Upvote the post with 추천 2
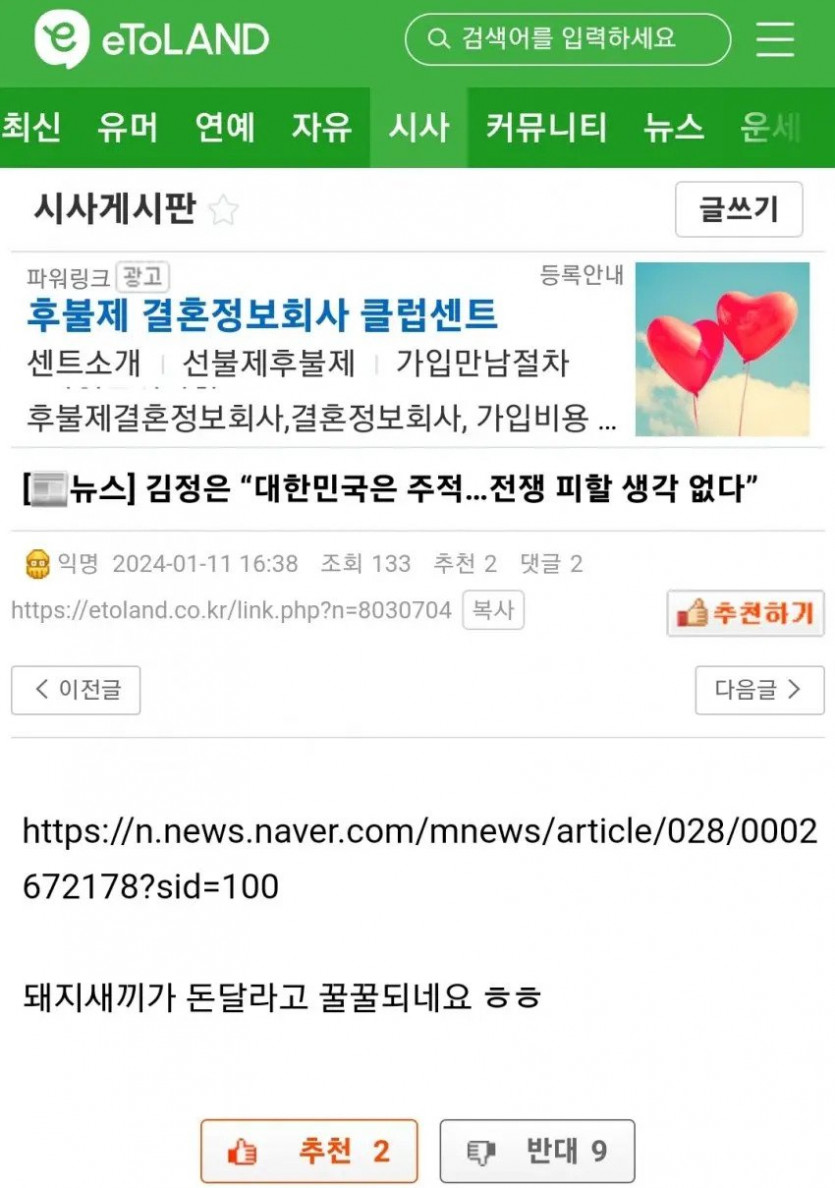 tap(309, 1151)
